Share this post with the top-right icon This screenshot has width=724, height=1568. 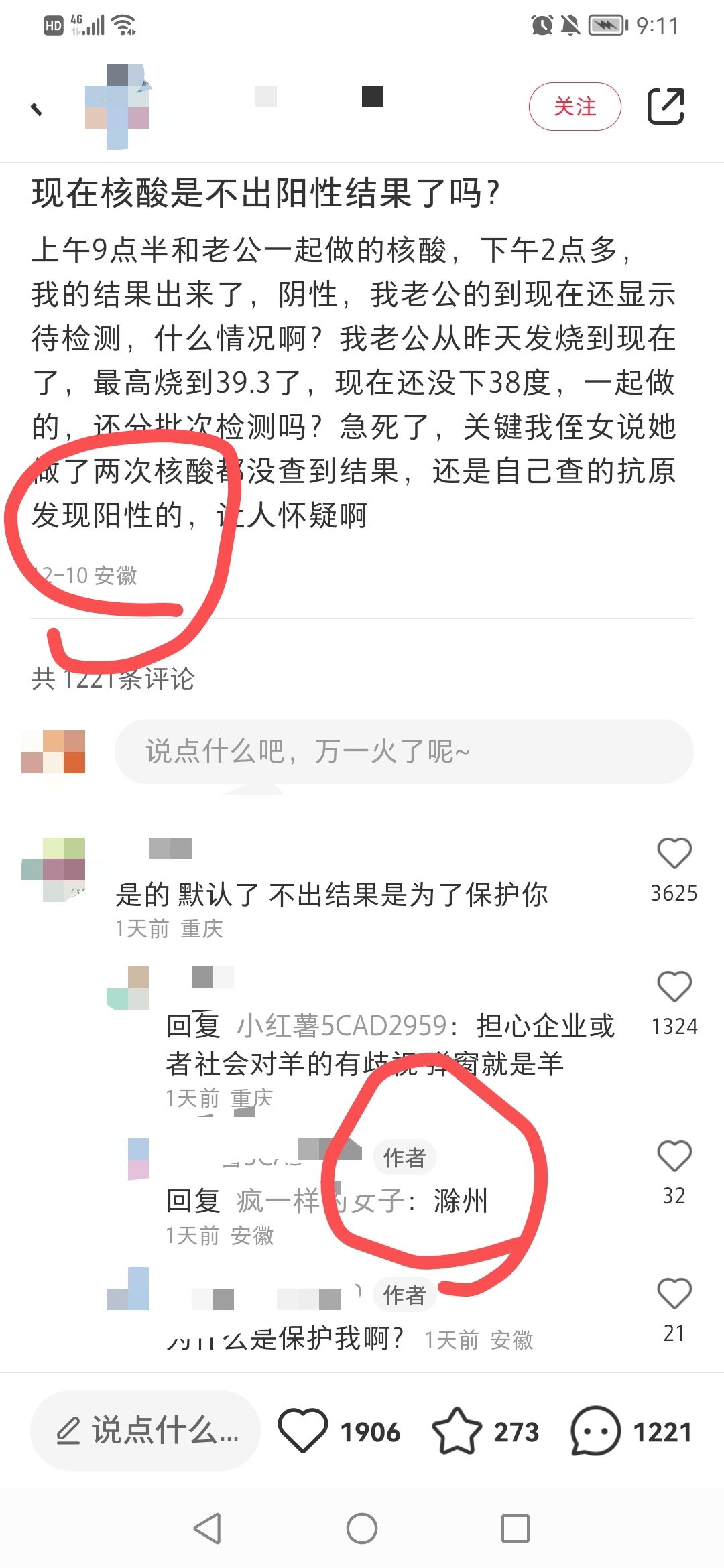[x=665, y=106]
